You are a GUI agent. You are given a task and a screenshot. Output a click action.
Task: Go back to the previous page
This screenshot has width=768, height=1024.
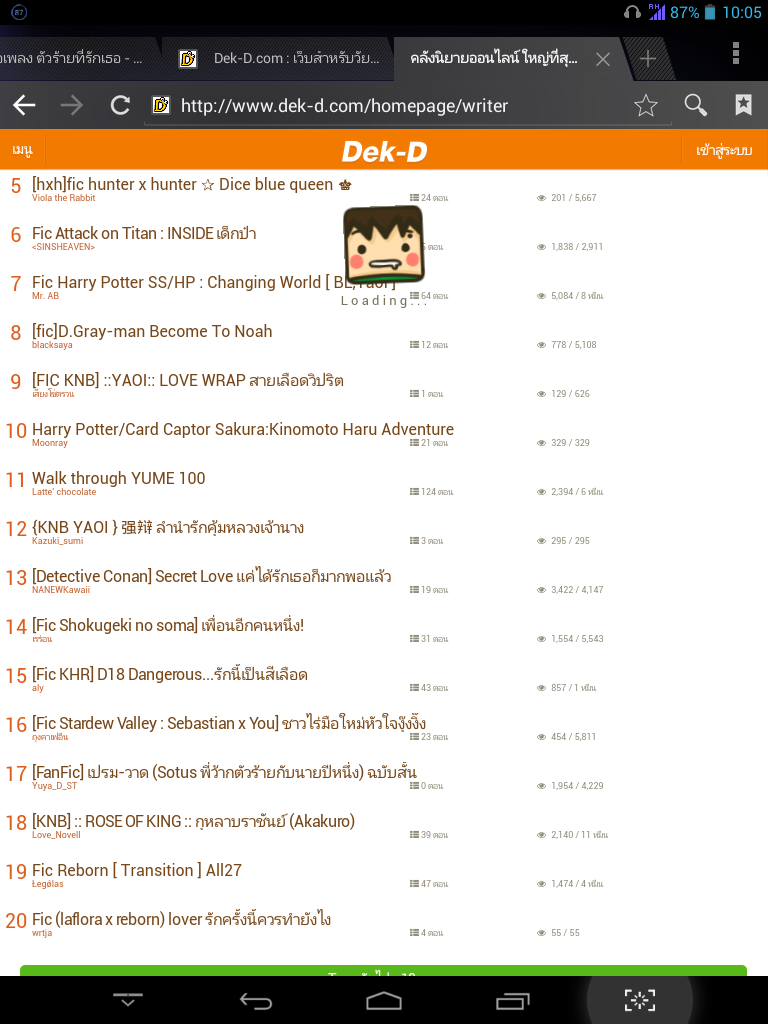24,105
